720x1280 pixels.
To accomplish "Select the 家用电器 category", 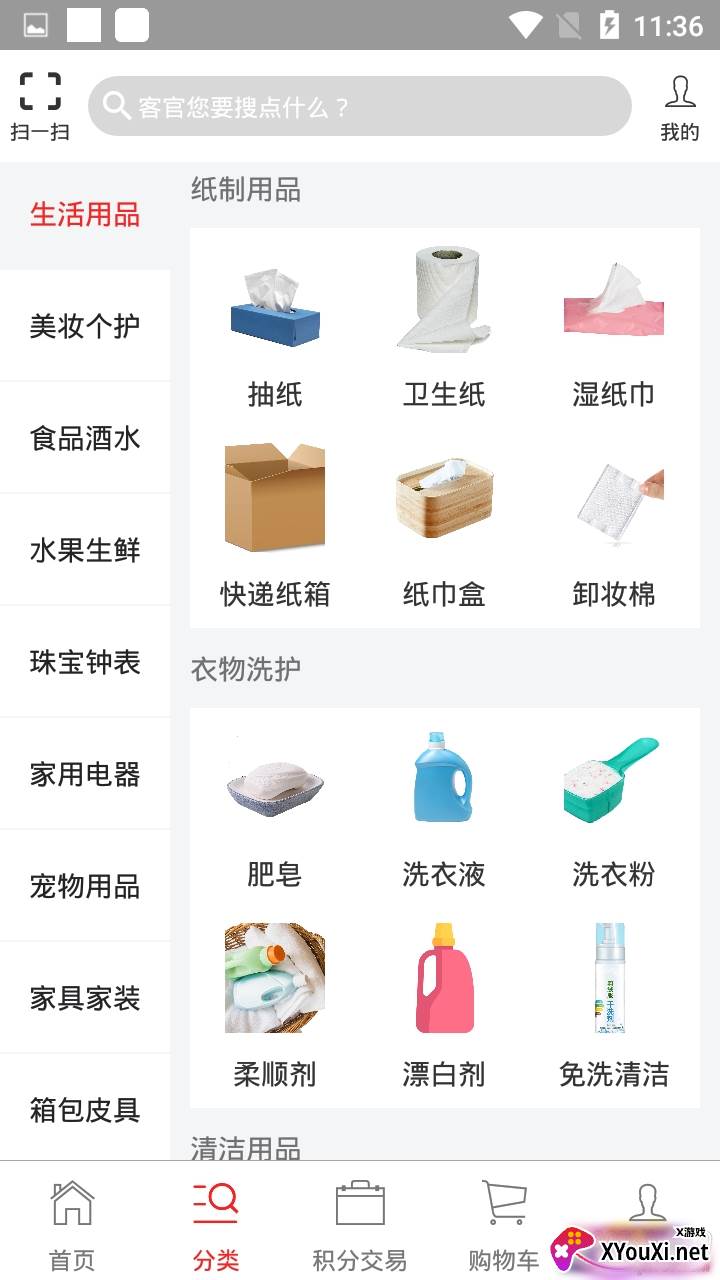I will point(85,774).
